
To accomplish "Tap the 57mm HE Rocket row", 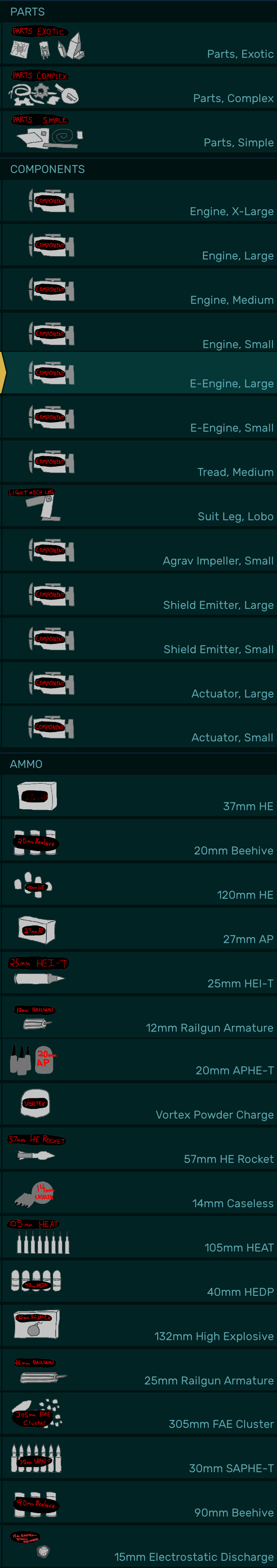I will click(139, 1149).
